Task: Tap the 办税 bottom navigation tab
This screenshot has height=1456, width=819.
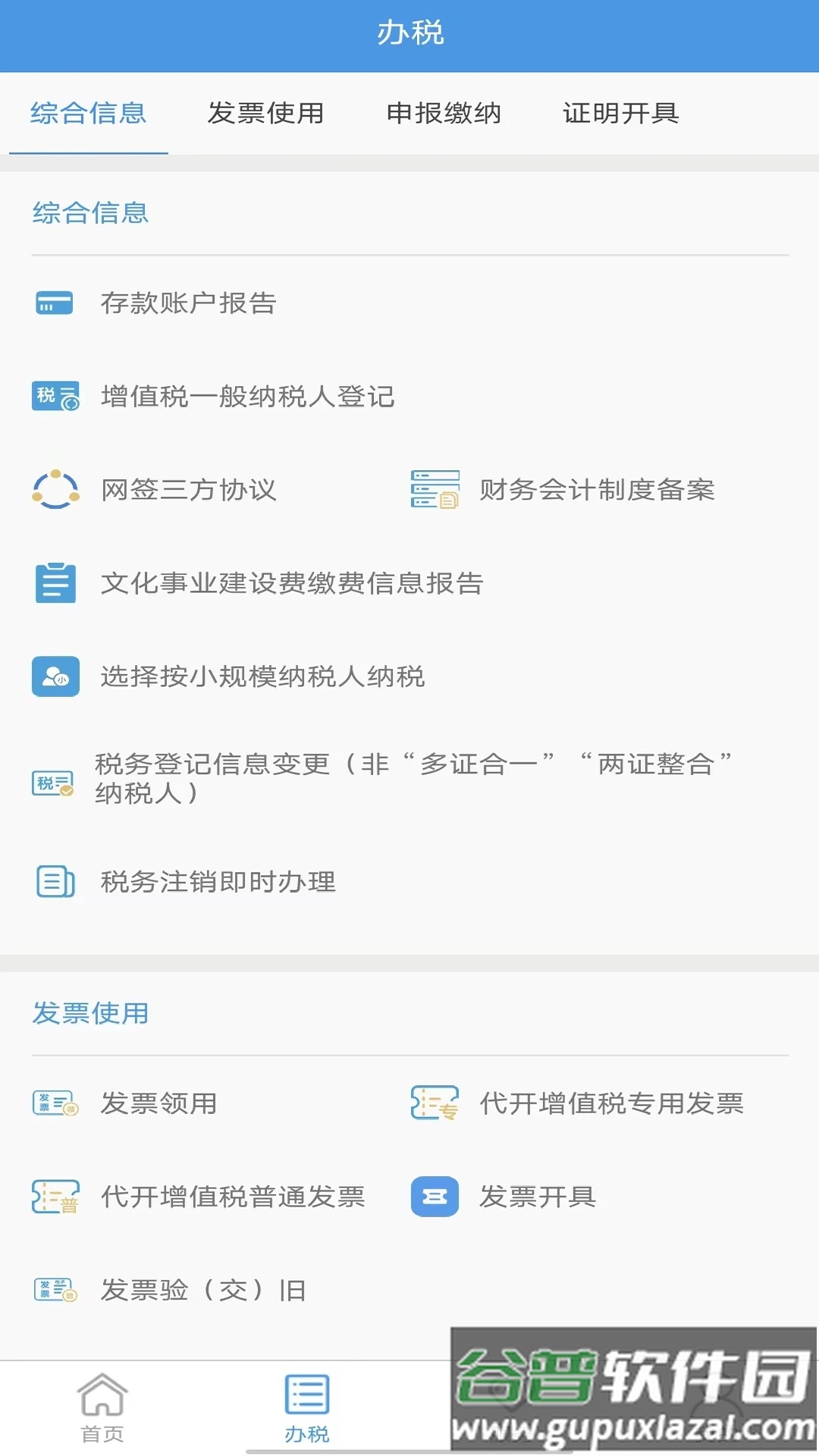Action: click(x=307, y=1407)
